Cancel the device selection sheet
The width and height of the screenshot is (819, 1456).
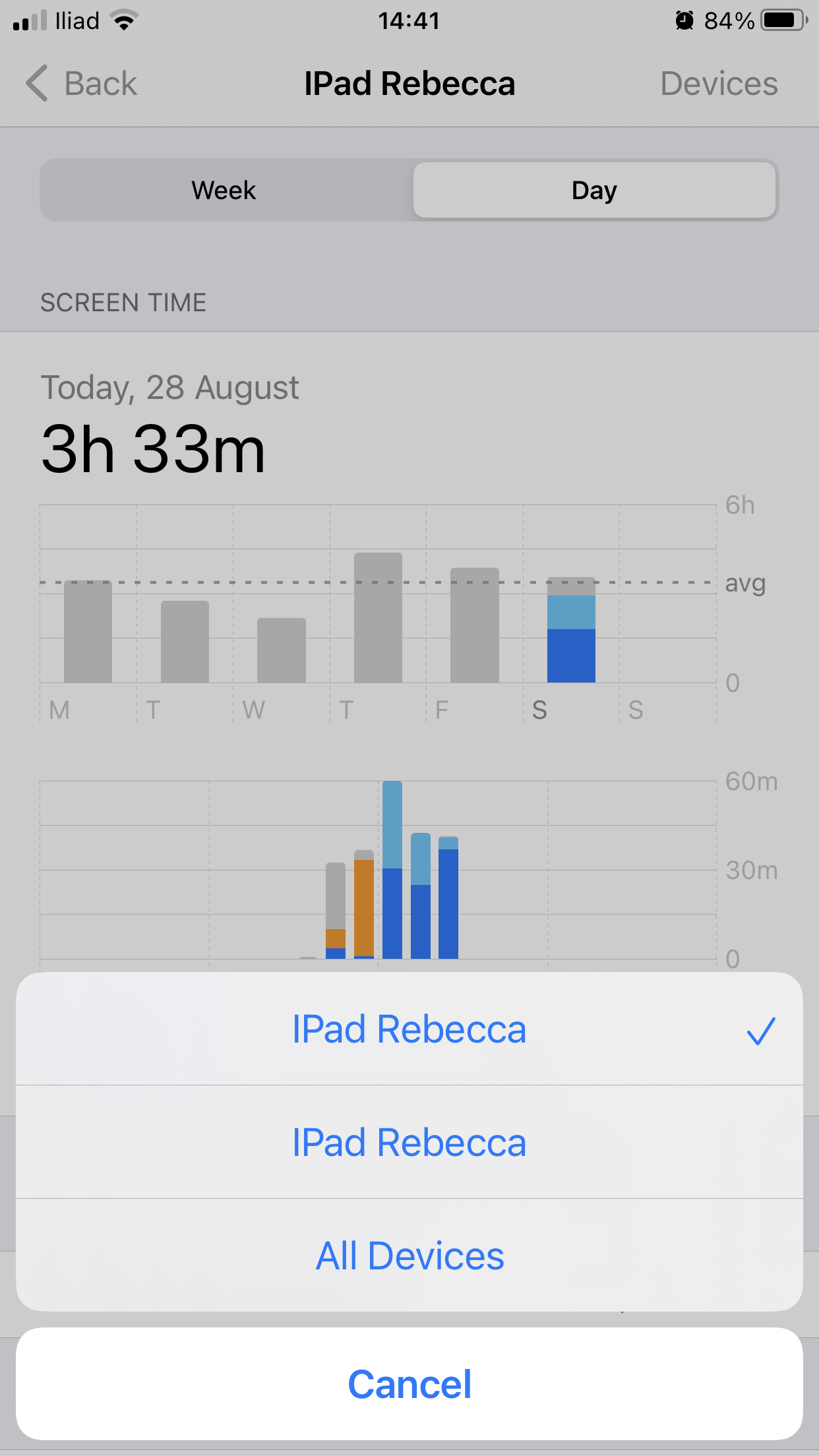pyautogui.click(x=409, y=1383)
